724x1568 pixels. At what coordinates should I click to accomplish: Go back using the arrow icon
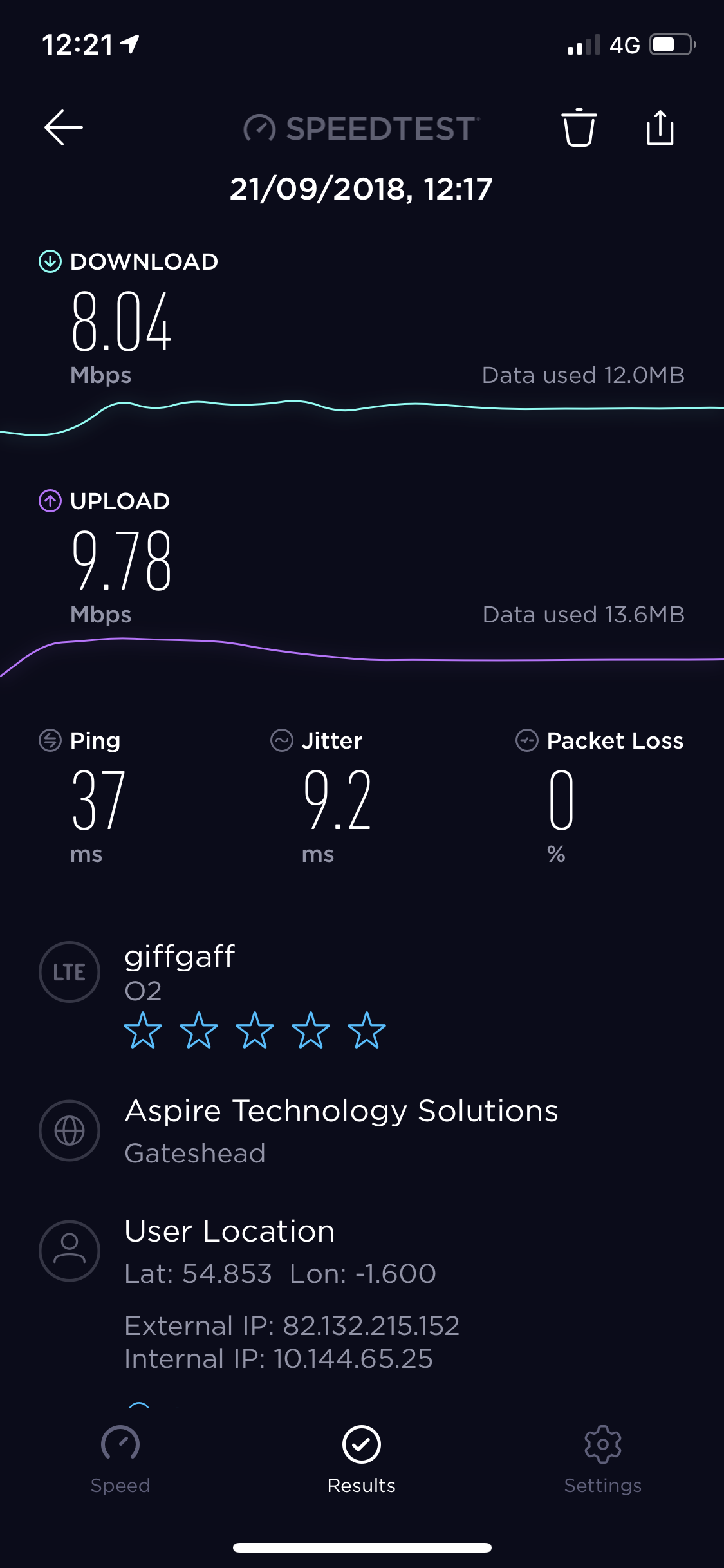coord(63,127)
